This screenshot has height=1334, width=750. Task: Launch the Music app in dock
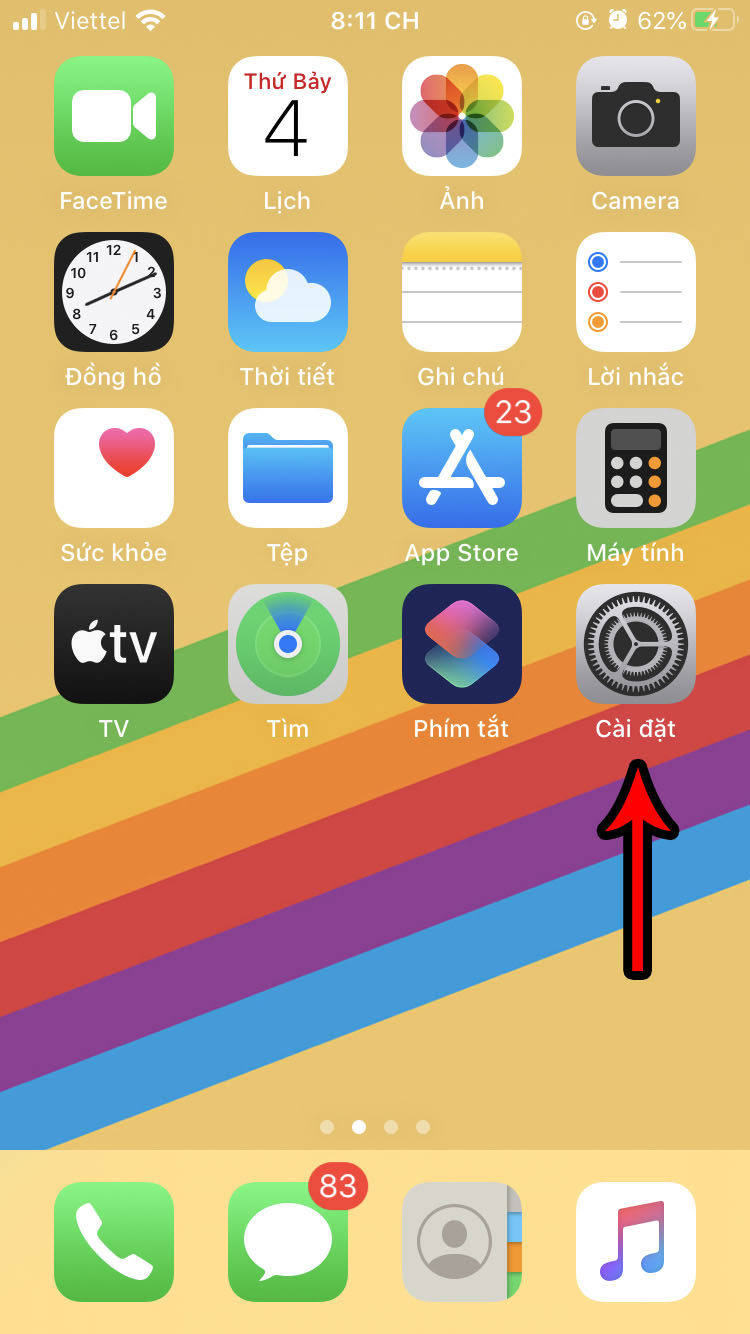point(636,1242)
